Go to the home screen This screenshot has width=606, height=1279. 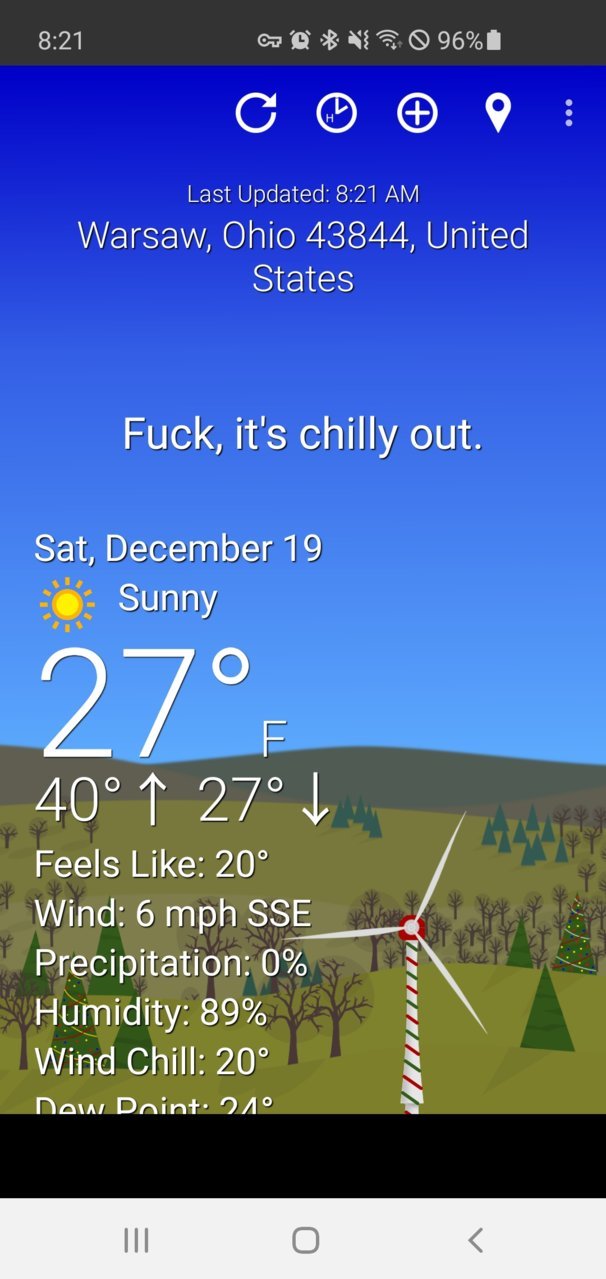[306, 1240]
